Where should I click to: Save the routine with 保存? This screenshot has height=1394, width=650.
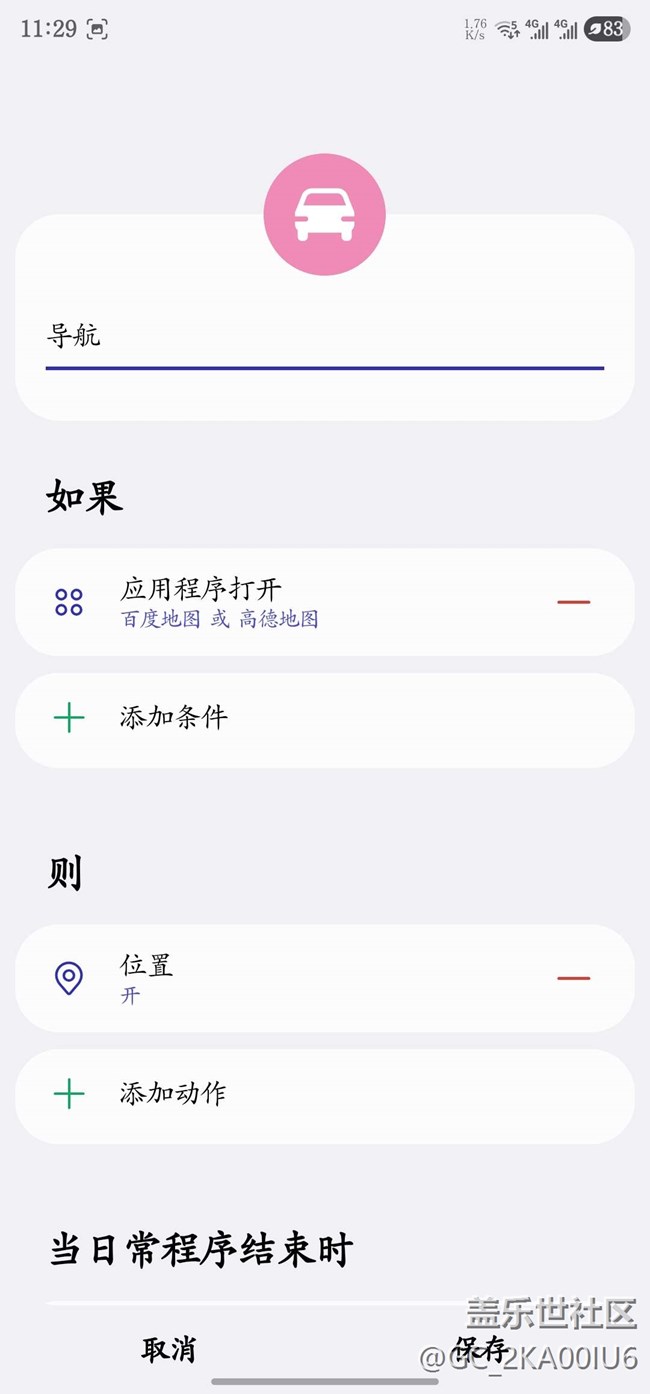coord(481,1350)
